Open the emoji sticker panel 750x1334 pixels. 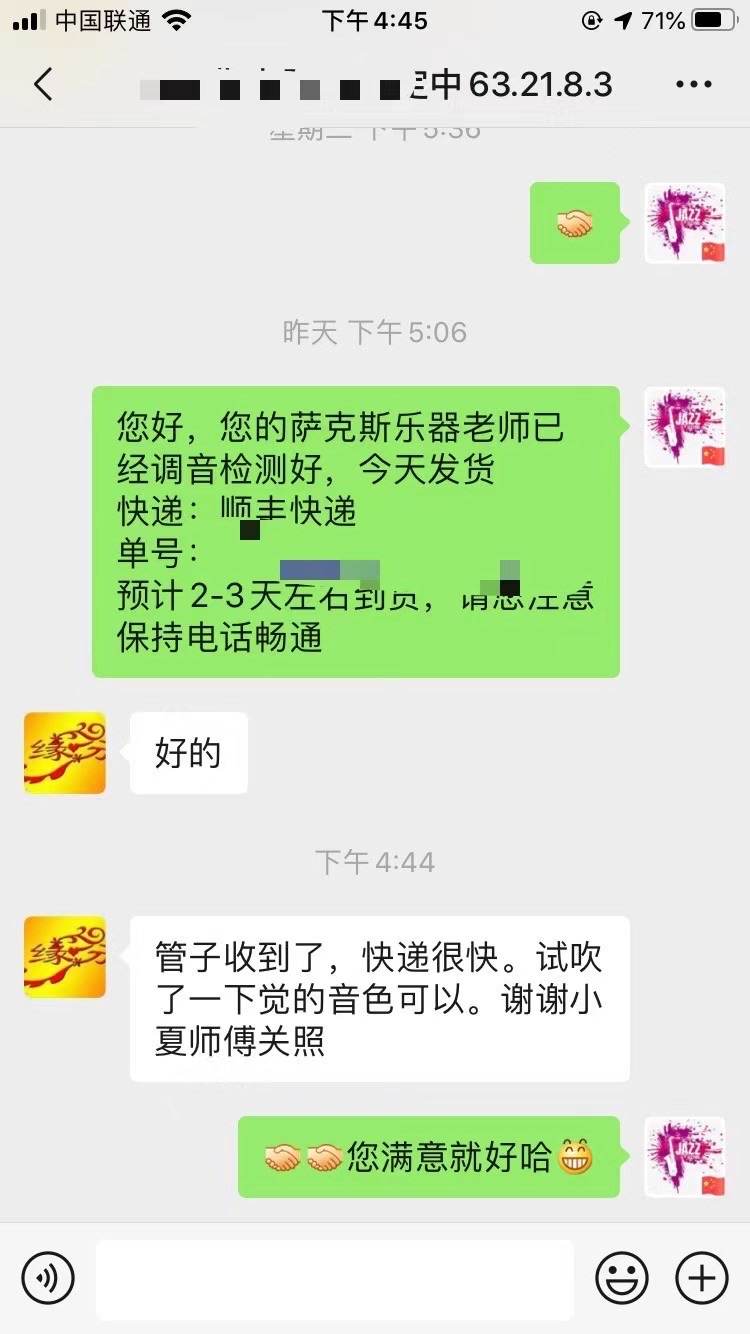click(621, 1278)
